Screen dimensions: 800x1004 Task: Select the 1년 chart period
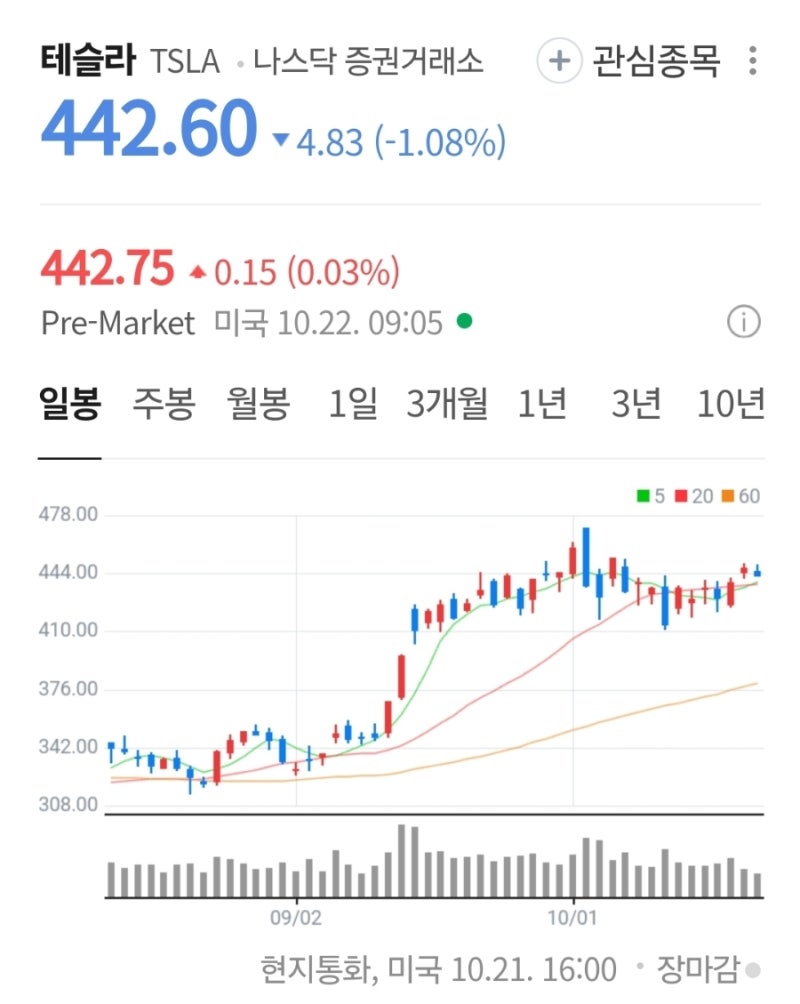coord(541,404)
